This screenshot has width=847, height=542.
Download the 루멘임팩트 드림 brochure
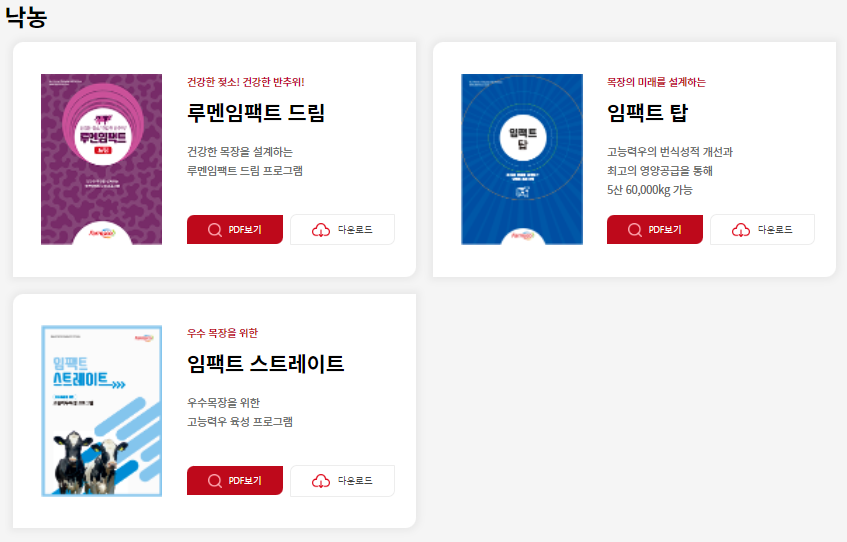tap(342, 229)
